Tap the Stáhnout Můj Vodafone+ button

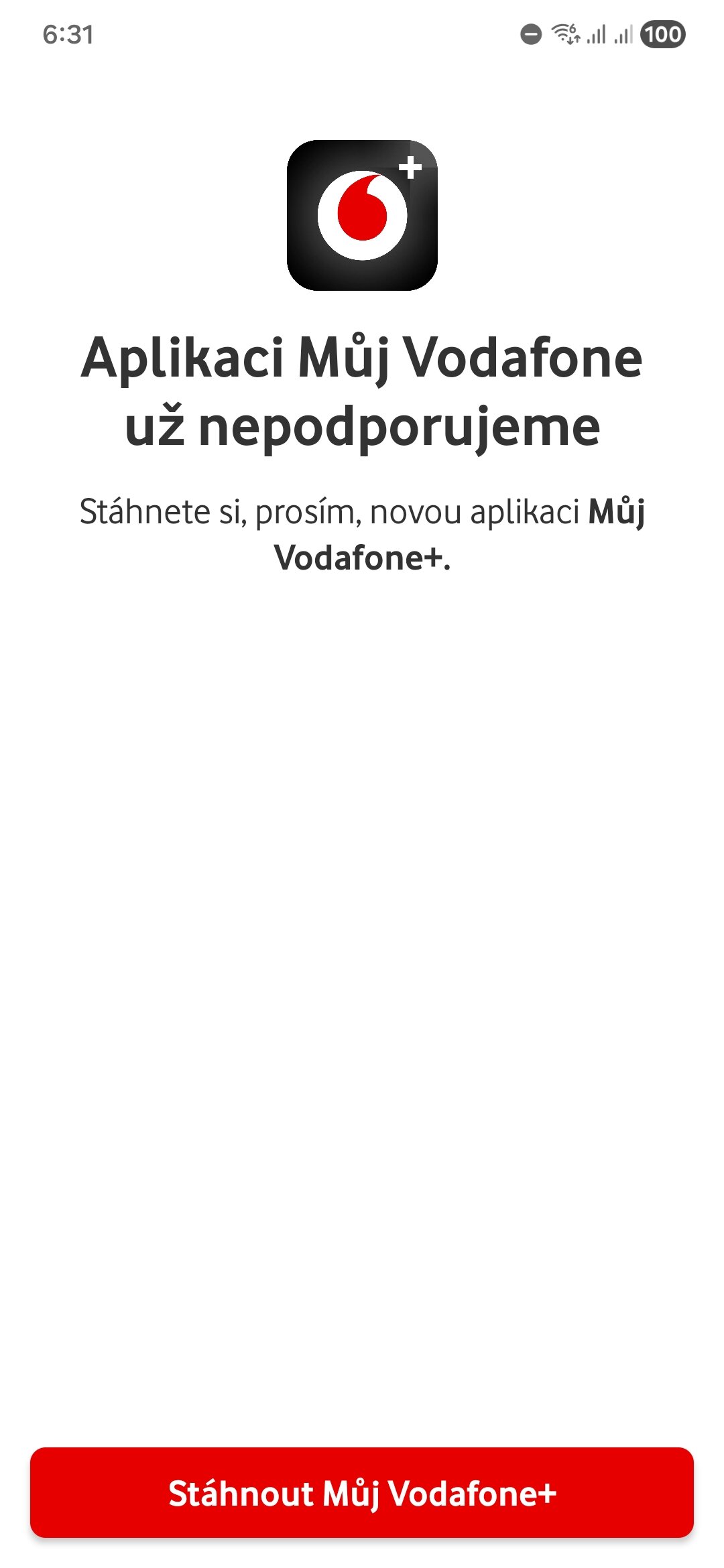pyautogui.click(x=362, y=1493)
